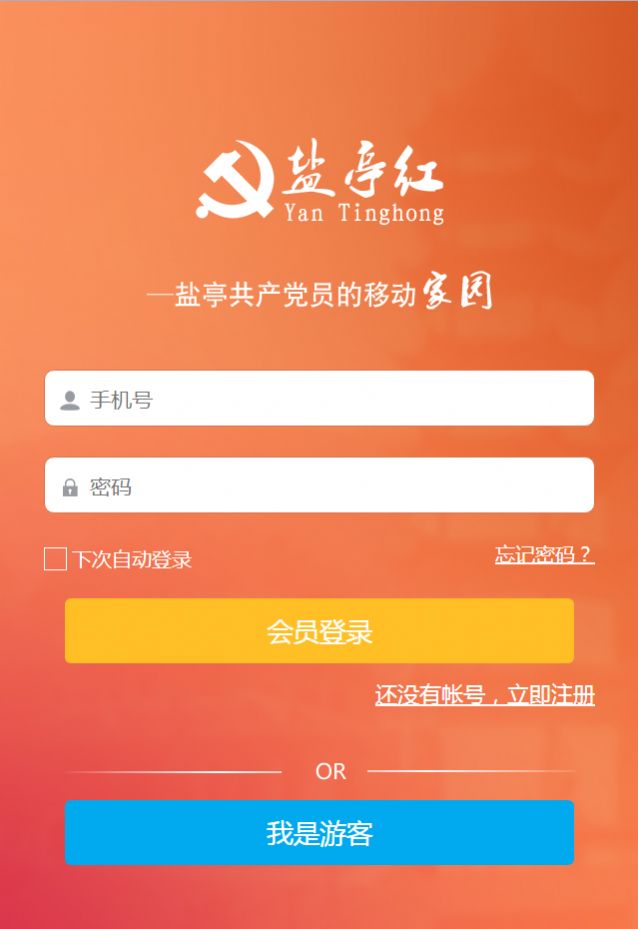638x929 pixels.
Task: Continue as guest with 我是游客
Action: (319, 833)
